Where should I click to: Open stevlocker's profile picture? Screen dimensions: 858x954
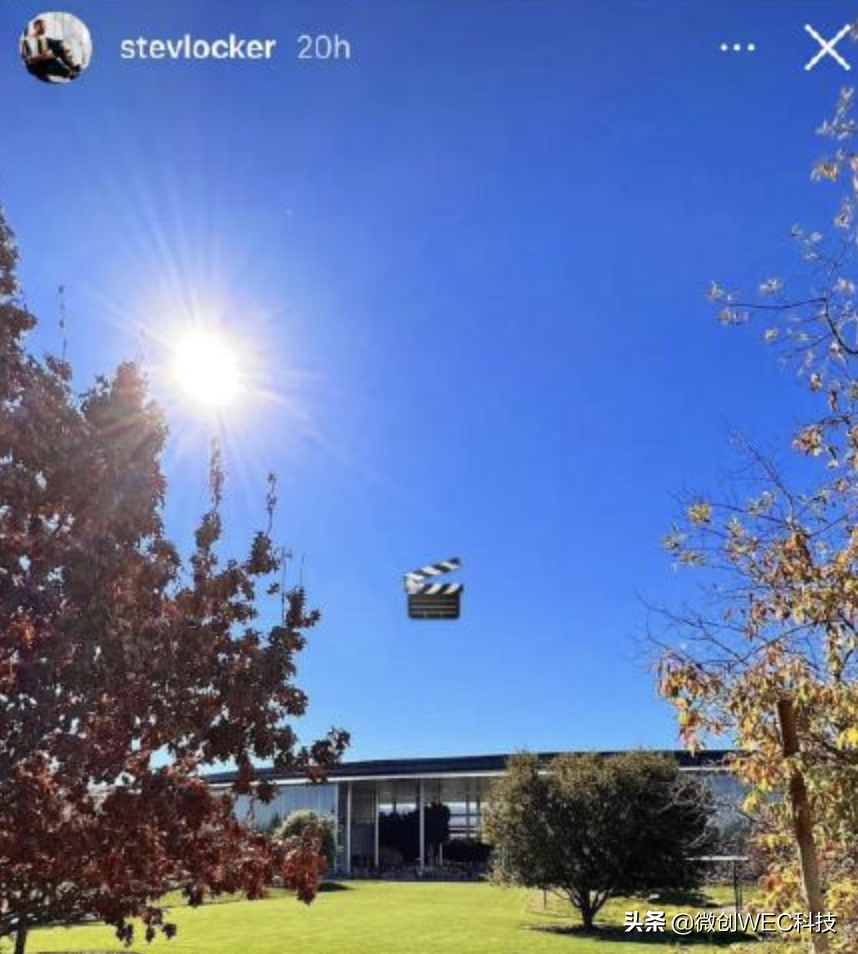[x=55, y=46]
